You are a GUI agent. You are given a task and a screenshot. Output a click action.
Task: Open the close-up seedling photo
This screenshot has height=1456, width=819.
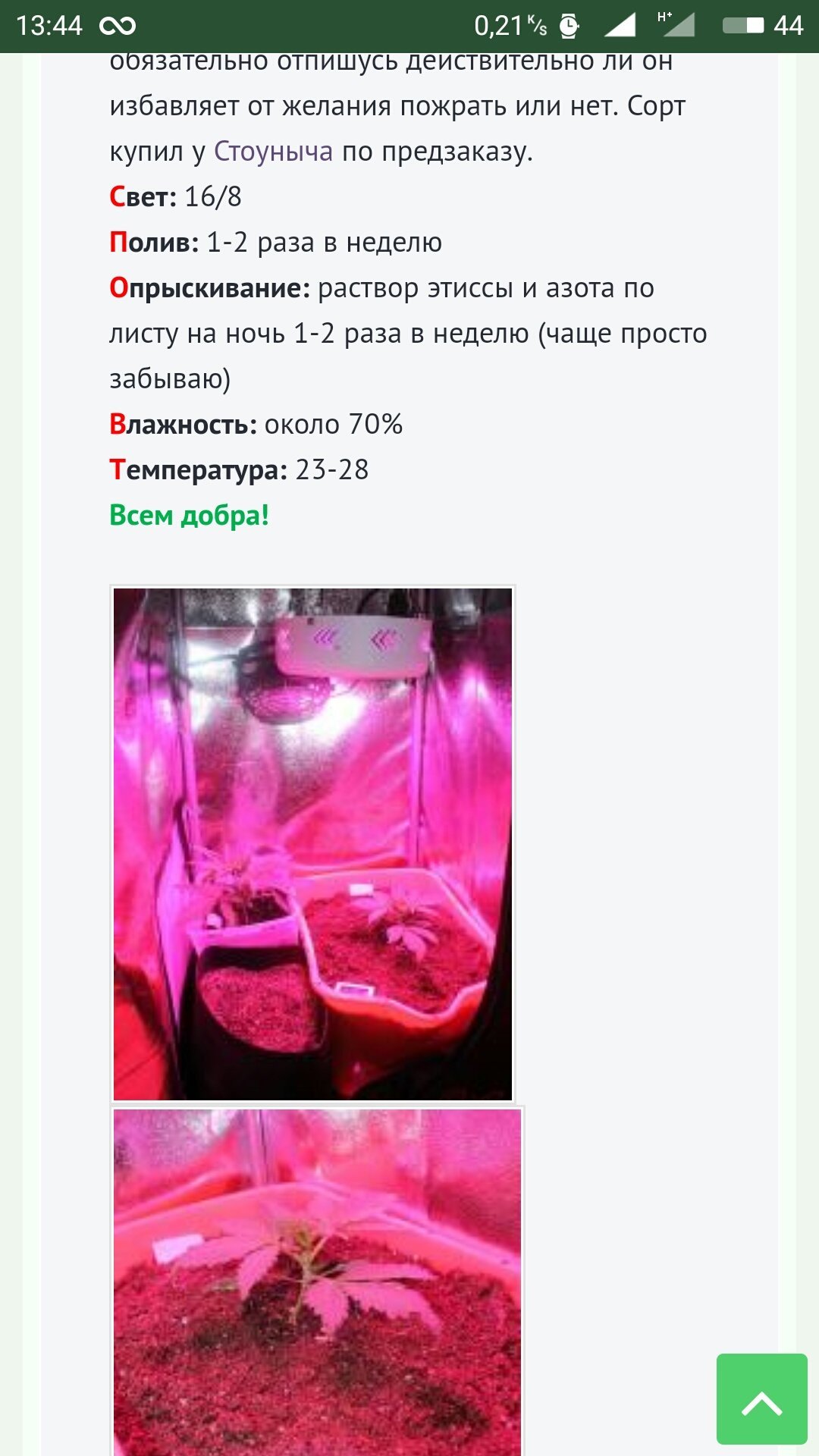point(317,1282)
